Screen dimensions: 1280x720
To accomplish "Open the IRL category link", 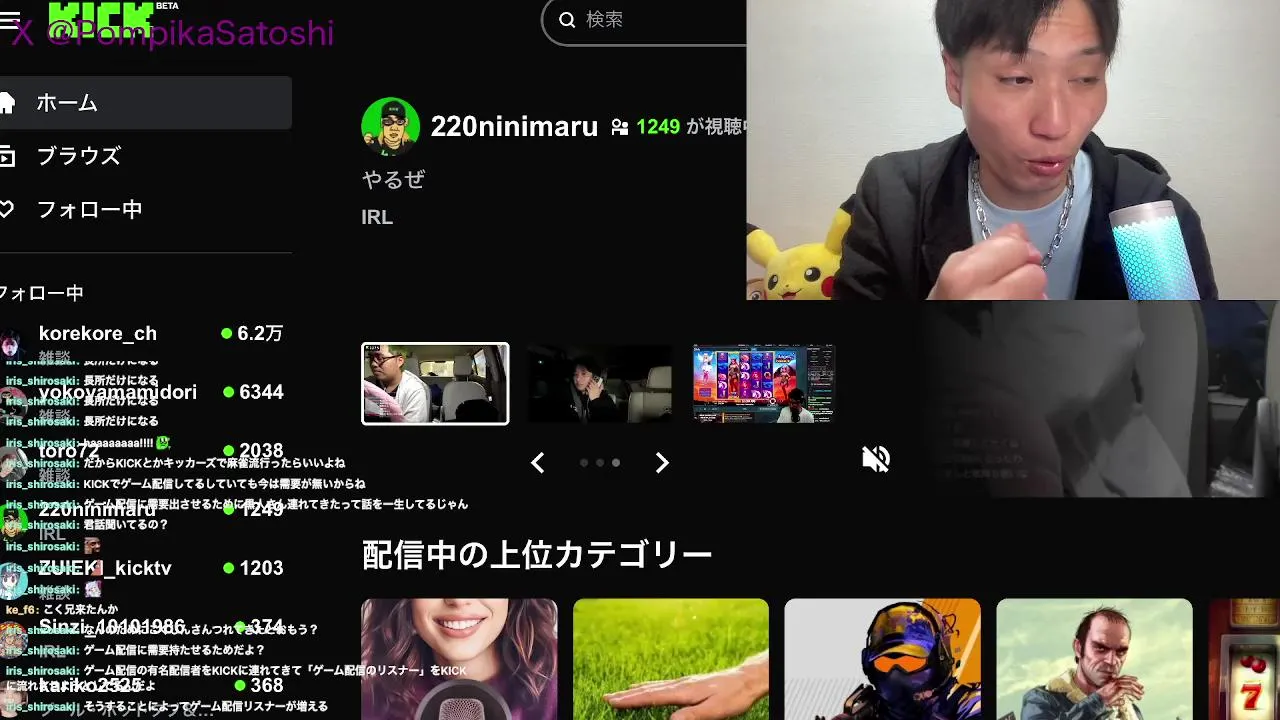I will click(377, 217).
